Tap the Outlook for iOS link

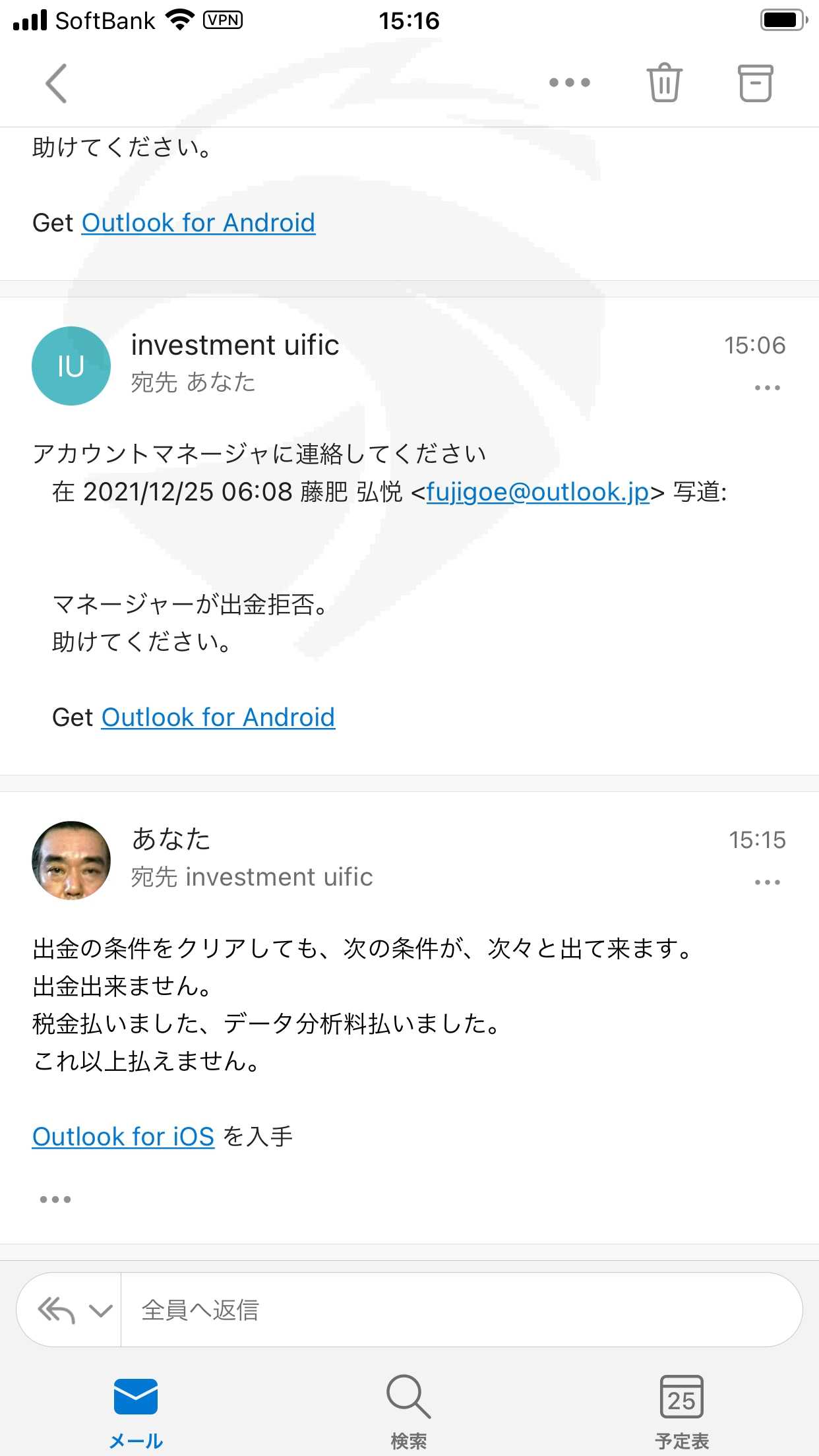point(123,1136)
